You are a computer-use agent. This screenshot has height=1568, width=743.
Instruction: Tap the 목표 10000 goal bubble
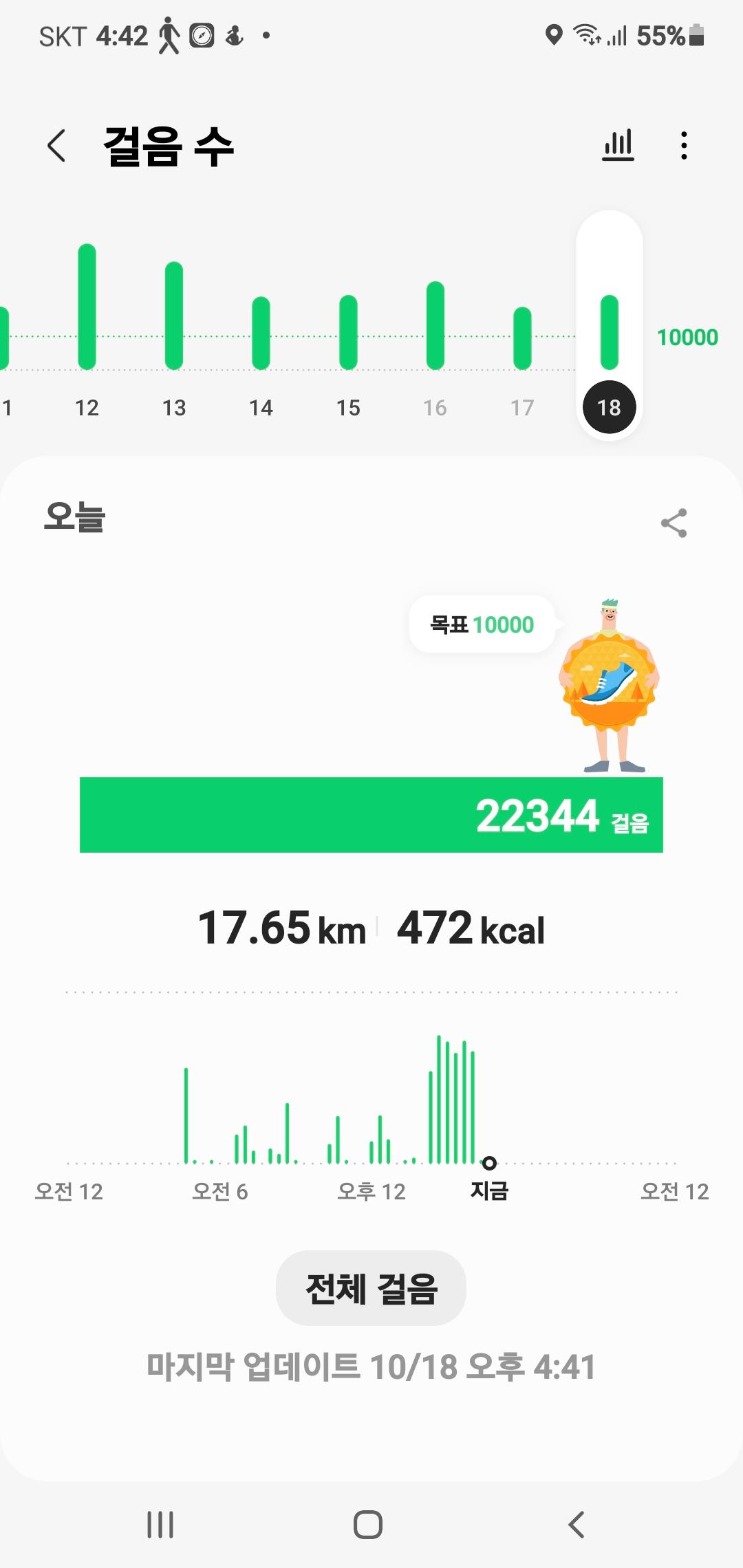click(x=482, y=624)
